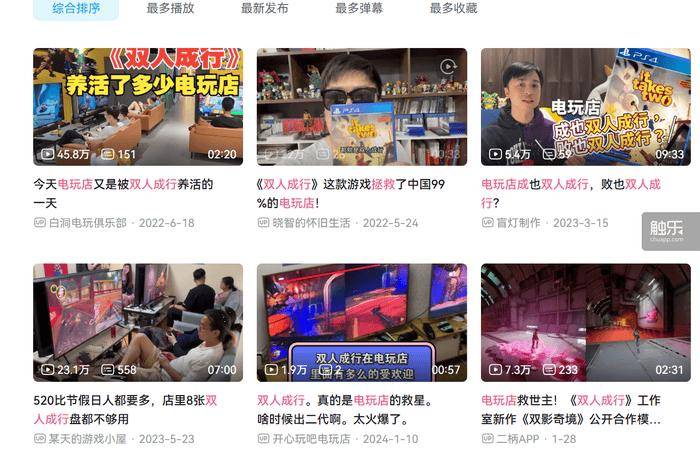The width and height of the screenshot is (700, 463).
Task: Open the video 今天电玩店又是被双人成行养活的一天
Action: tap(137, 107)
